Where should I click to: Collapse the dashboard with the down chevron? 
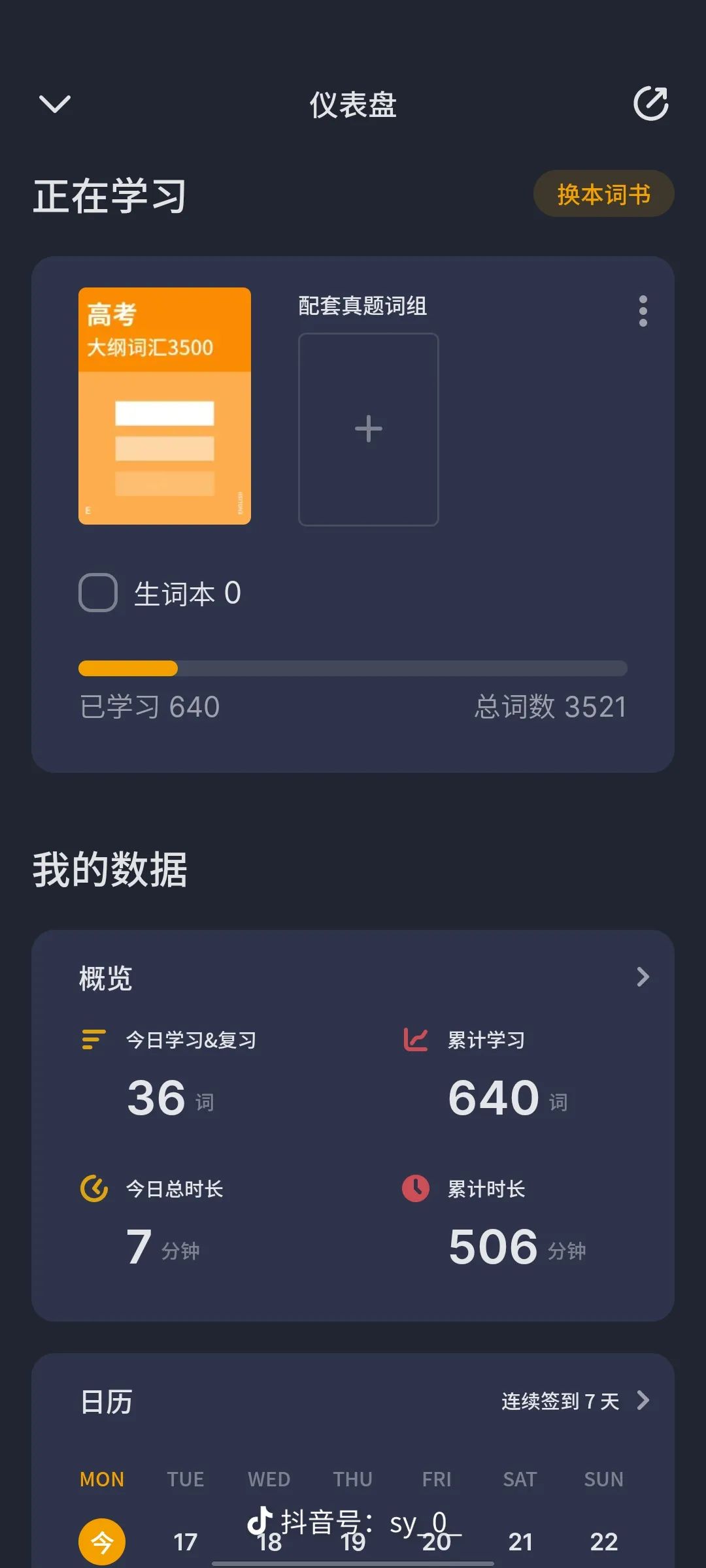[55, 104]
